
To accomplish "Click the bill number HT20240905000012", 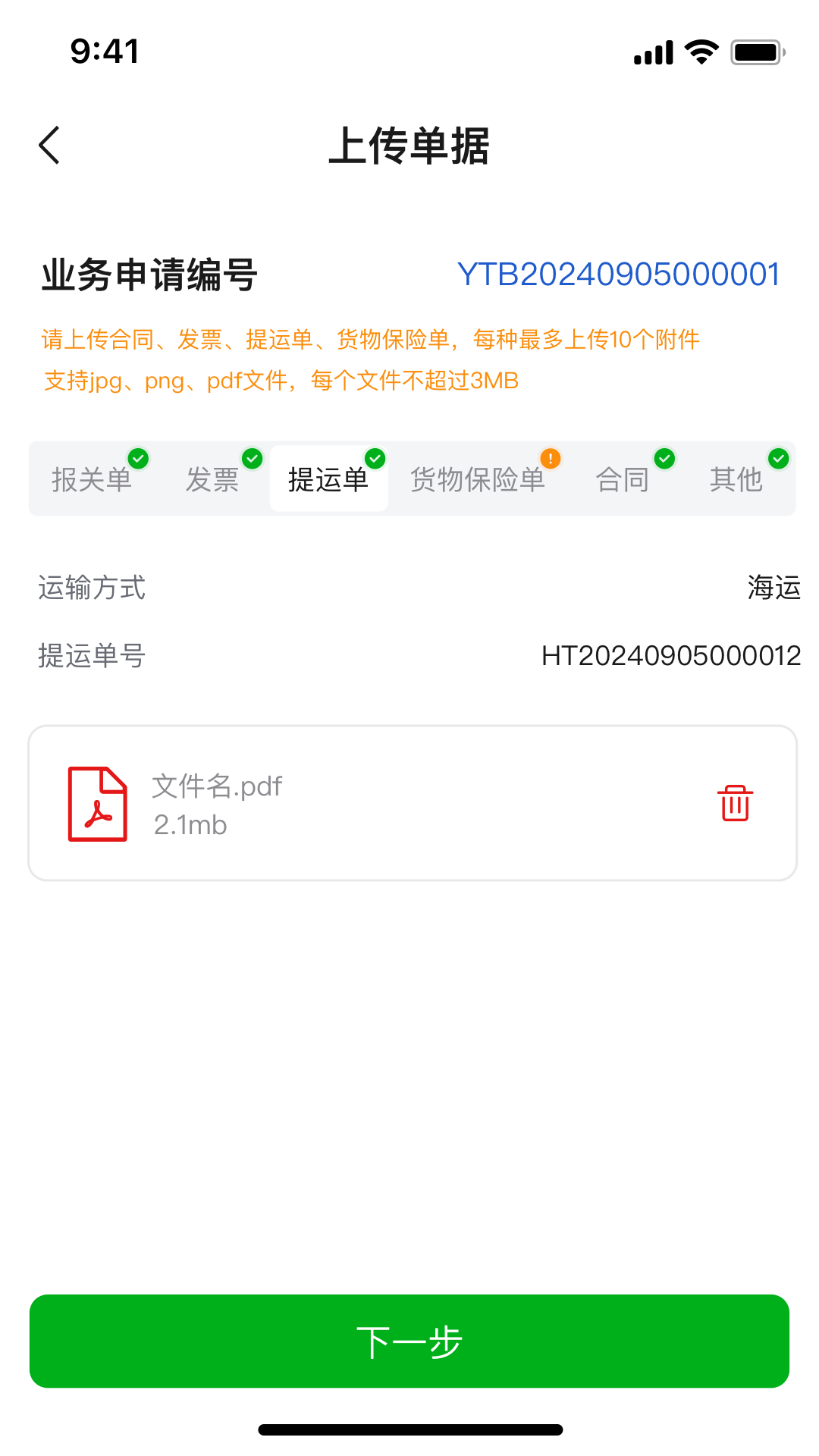I will (x=672, y=654).
